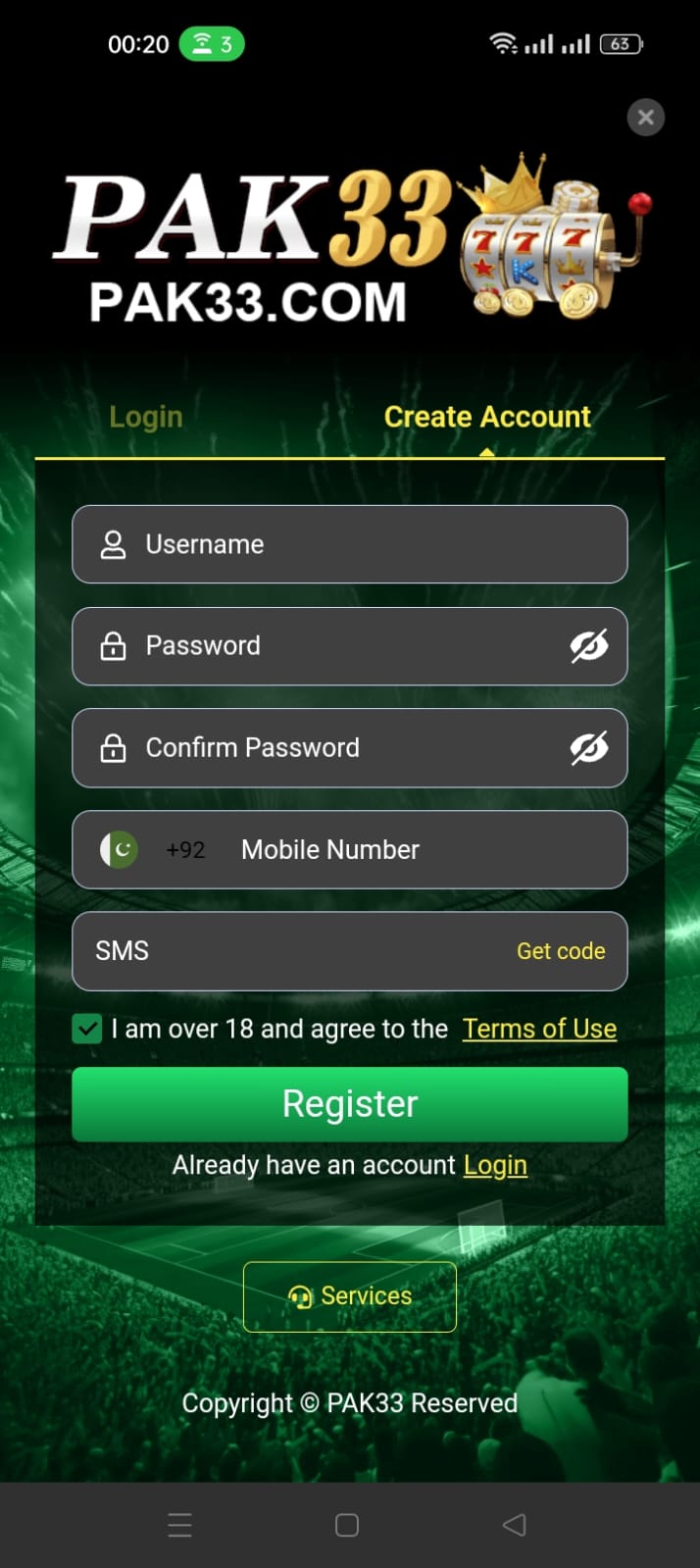Open recent apps from navigation bar
Viewport: 700px width, 1568px height.
pyautogui.click(x=179, y=1525)
